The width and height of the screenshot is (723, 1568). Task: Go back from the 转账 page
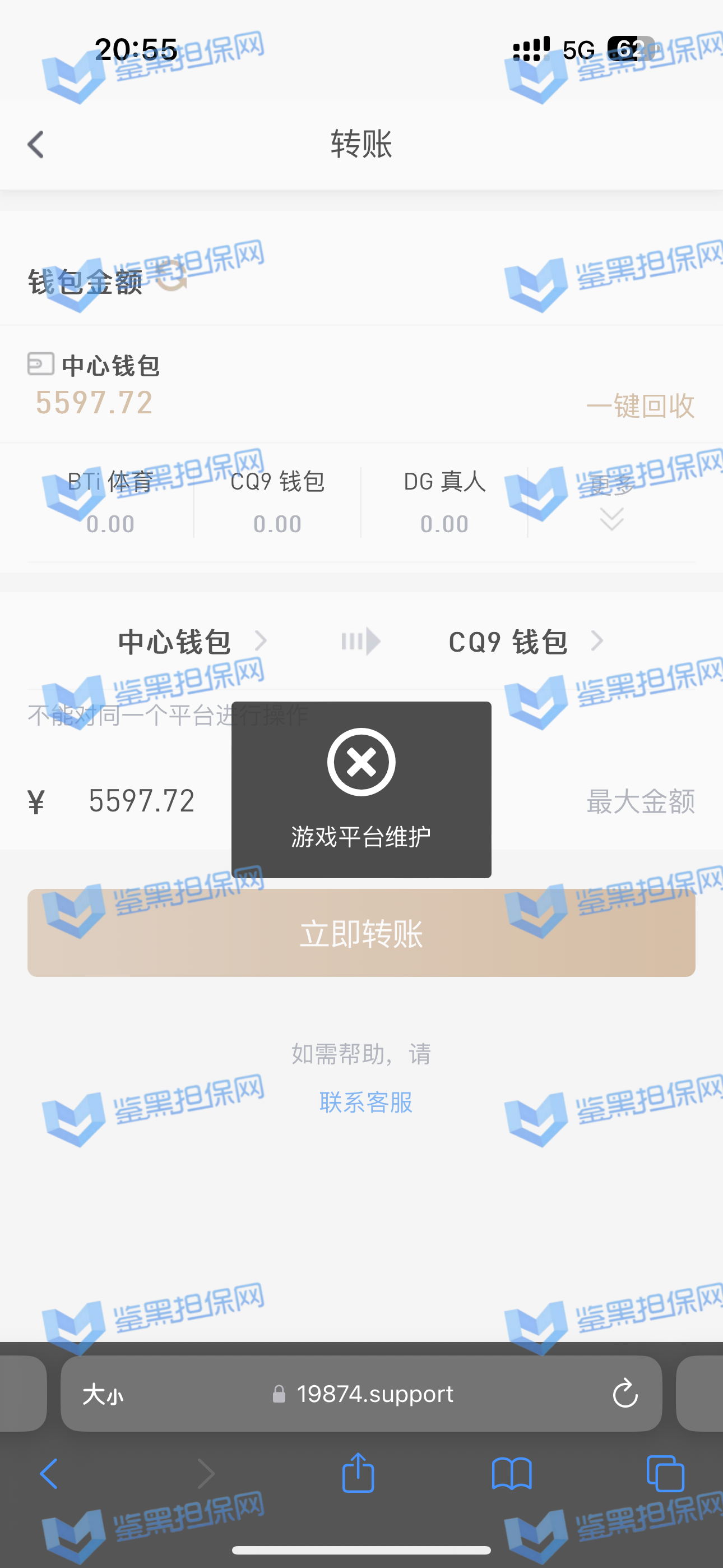coord(36,145)
